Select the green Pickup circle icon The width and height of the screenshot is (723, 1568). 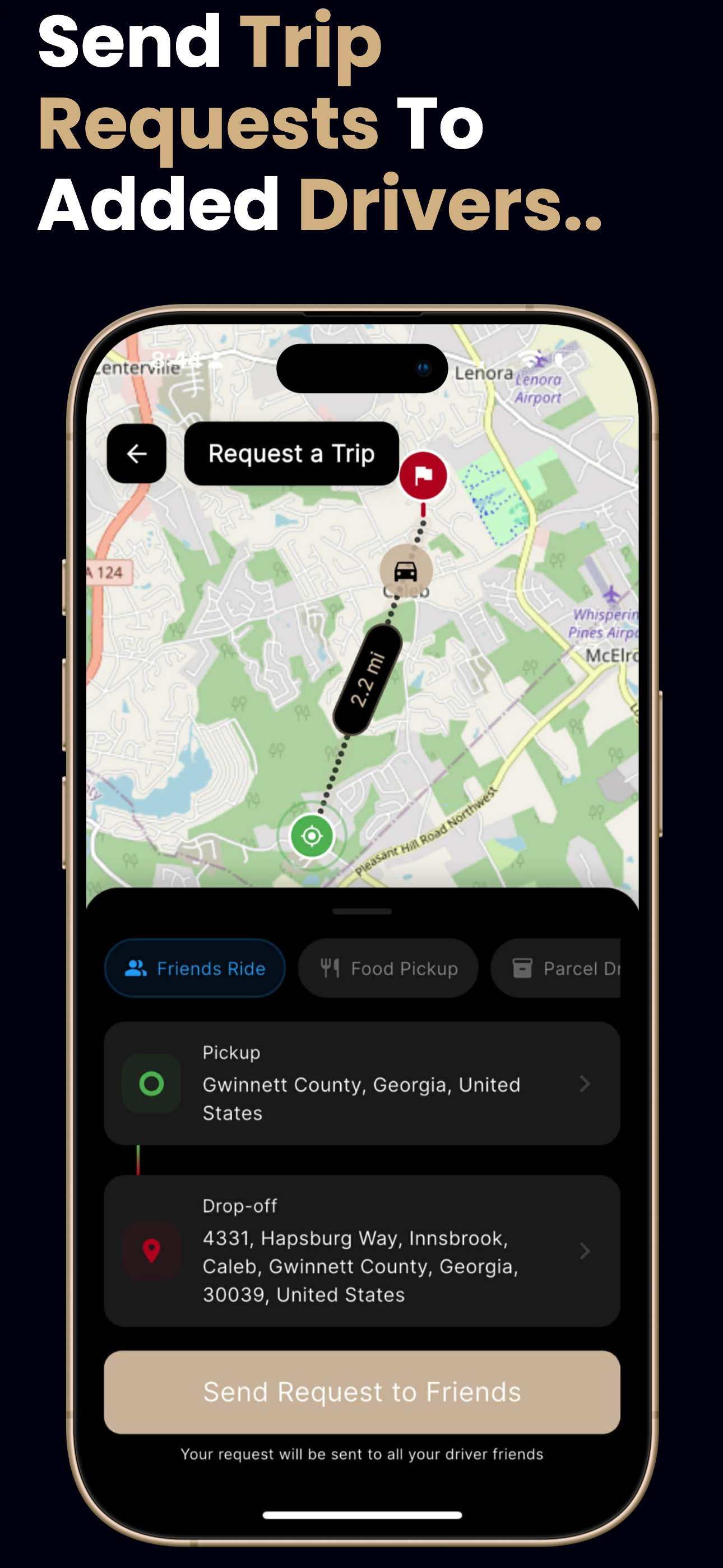point(150,1085)
